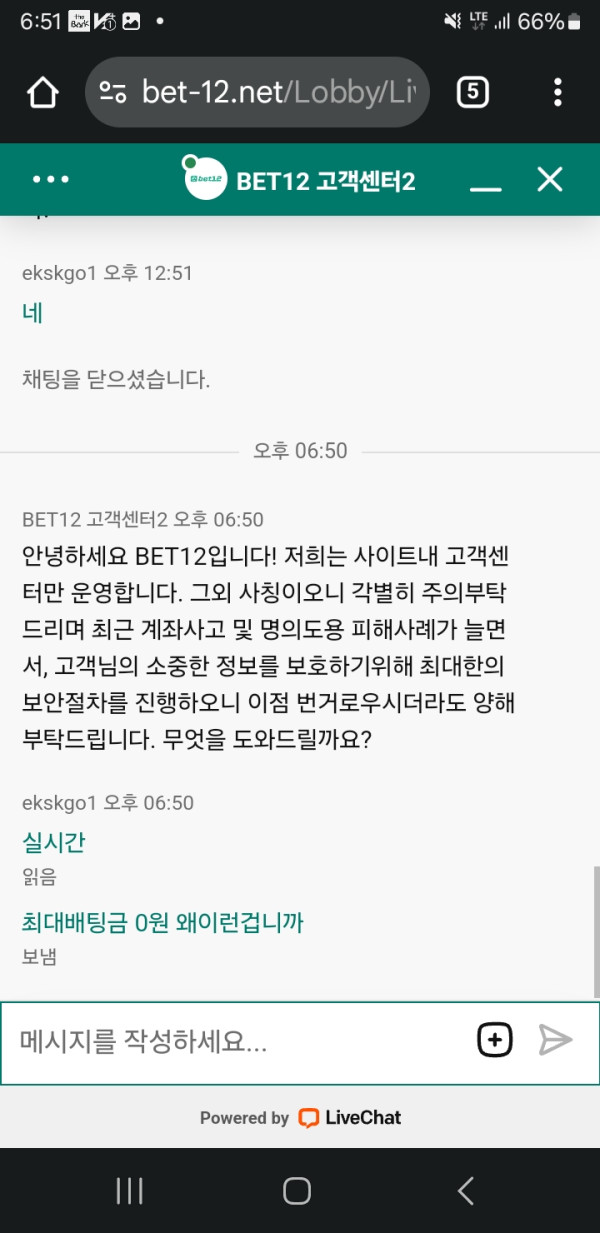Viewport: 600px width, 1233px height.
Task: Open the Chrome overflow menu
Action: point(558,93)
